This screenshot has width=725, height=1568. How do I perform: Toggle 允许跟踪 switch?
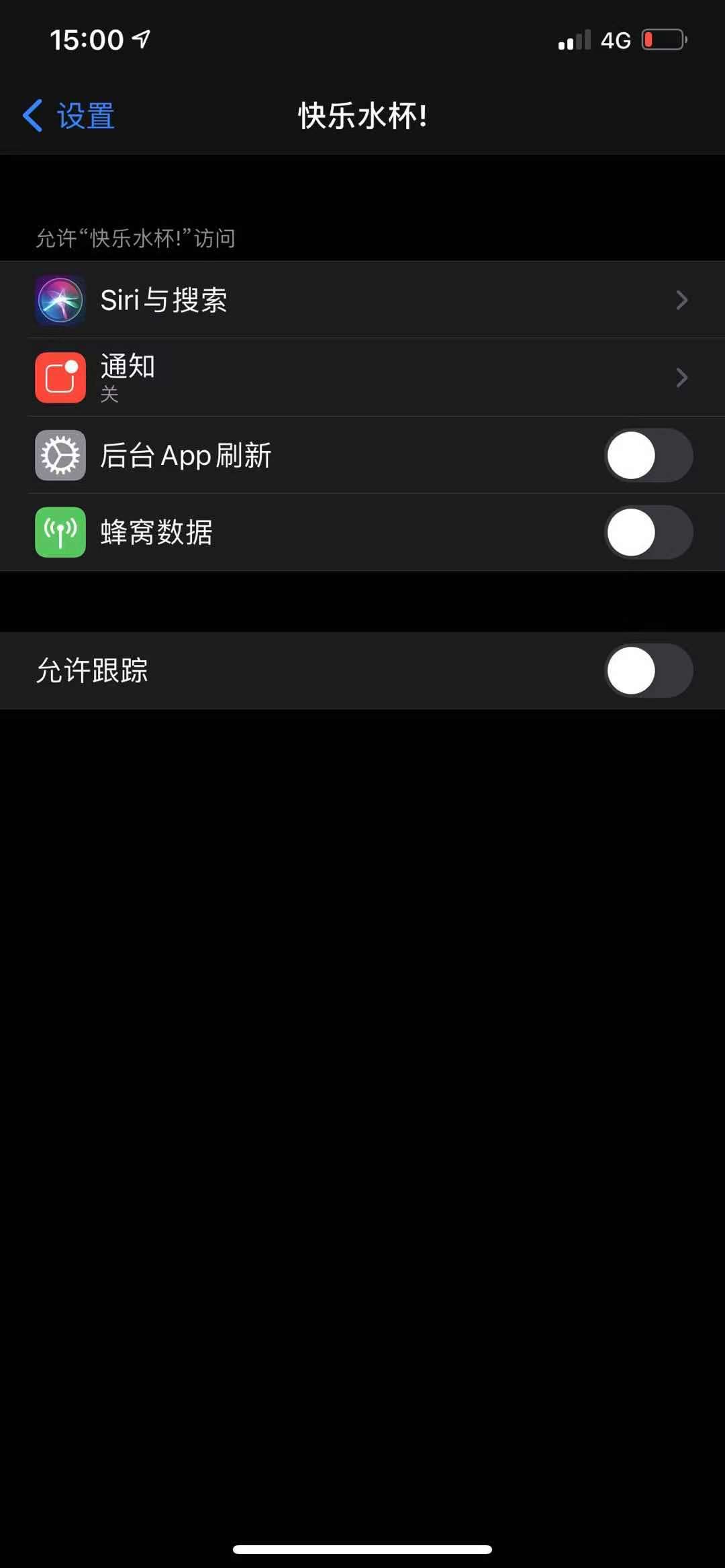[648, 671]
